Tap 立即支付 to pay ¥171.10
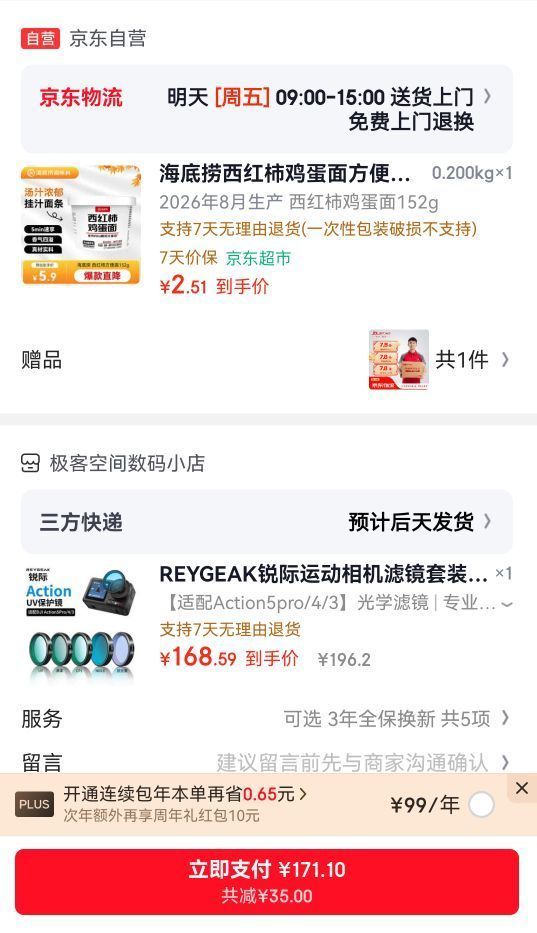 tap(267, 882)
